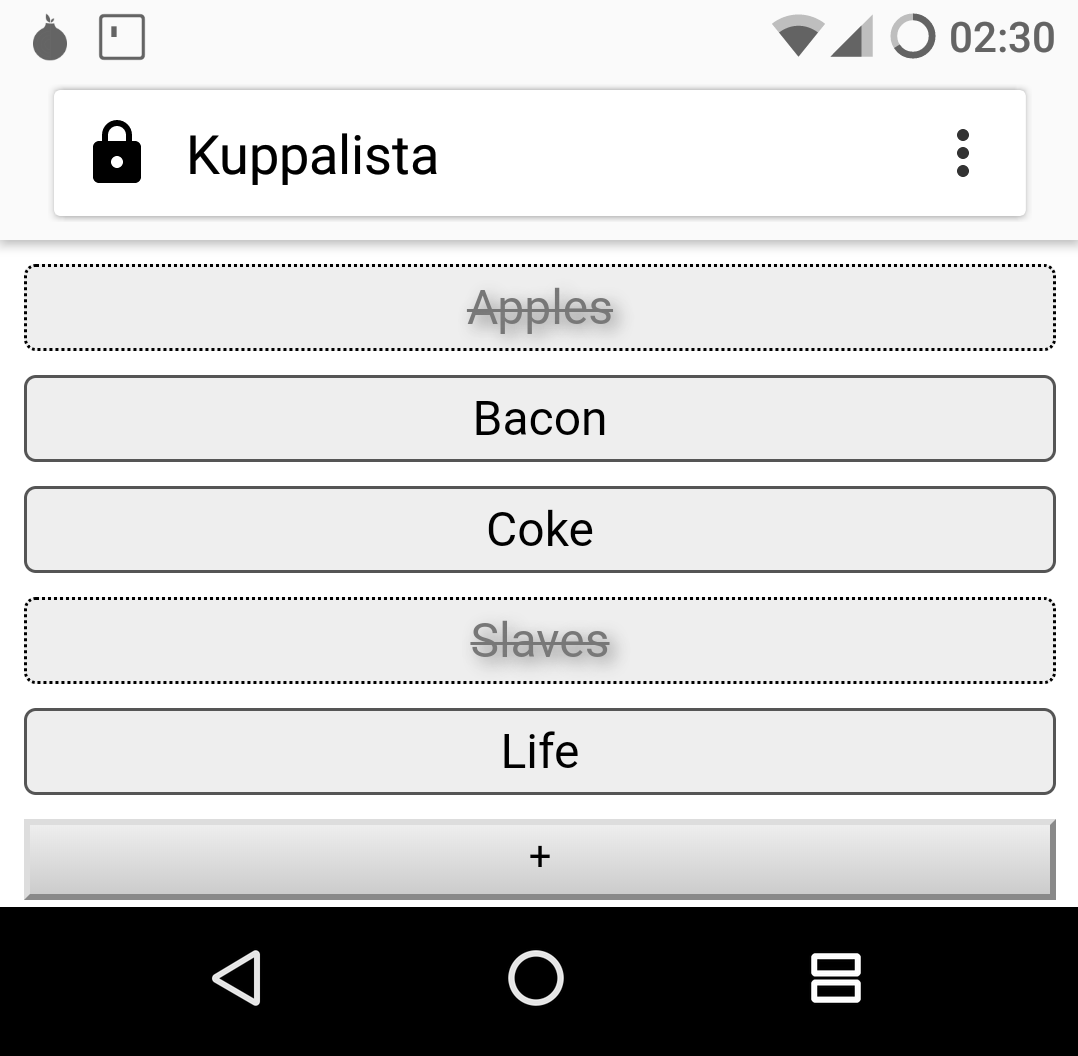Viewport: 1078px width, 1056px height.
Task: Mark Bacon as done
Action: (540, 419)
